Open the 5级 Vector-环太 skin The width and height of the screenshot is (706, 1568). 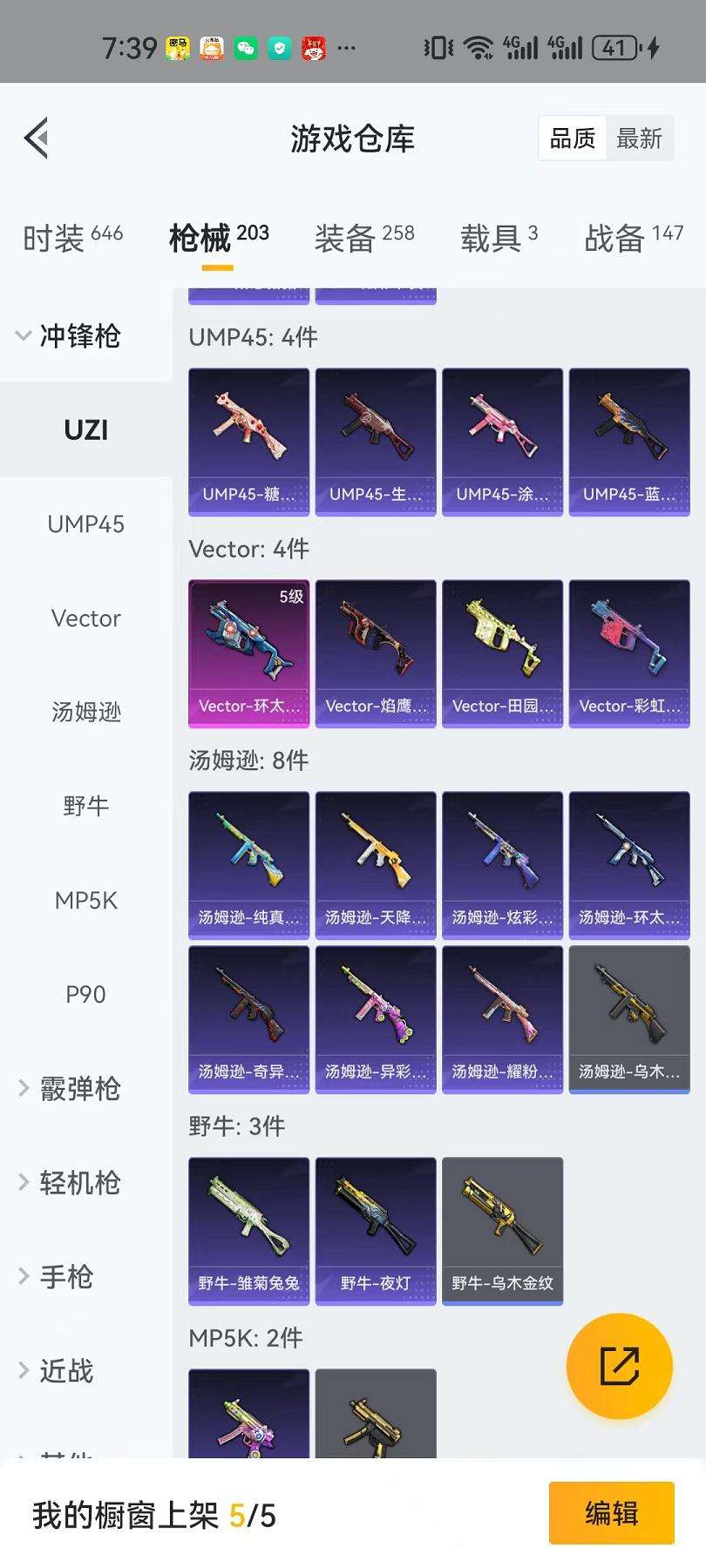pos(249,653)
